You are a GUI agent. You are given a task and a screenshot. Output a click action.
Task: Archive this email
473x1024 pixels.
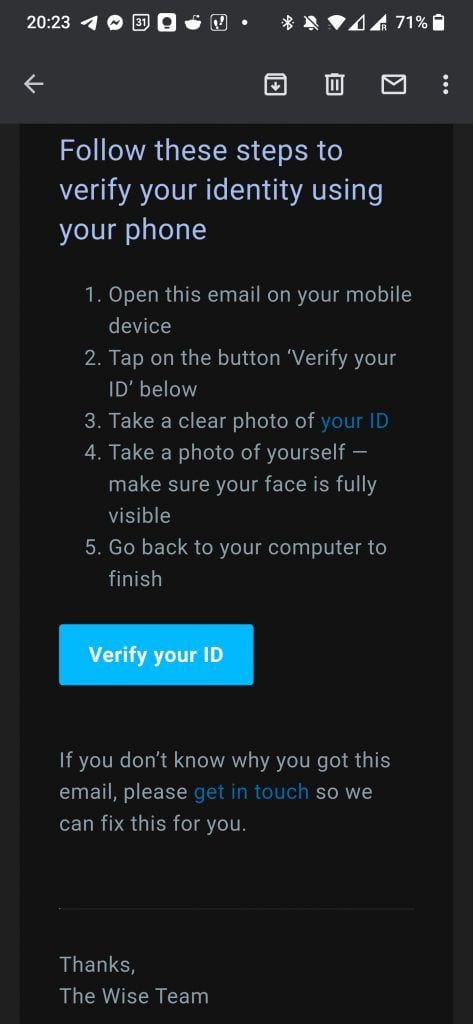[276, 84]
